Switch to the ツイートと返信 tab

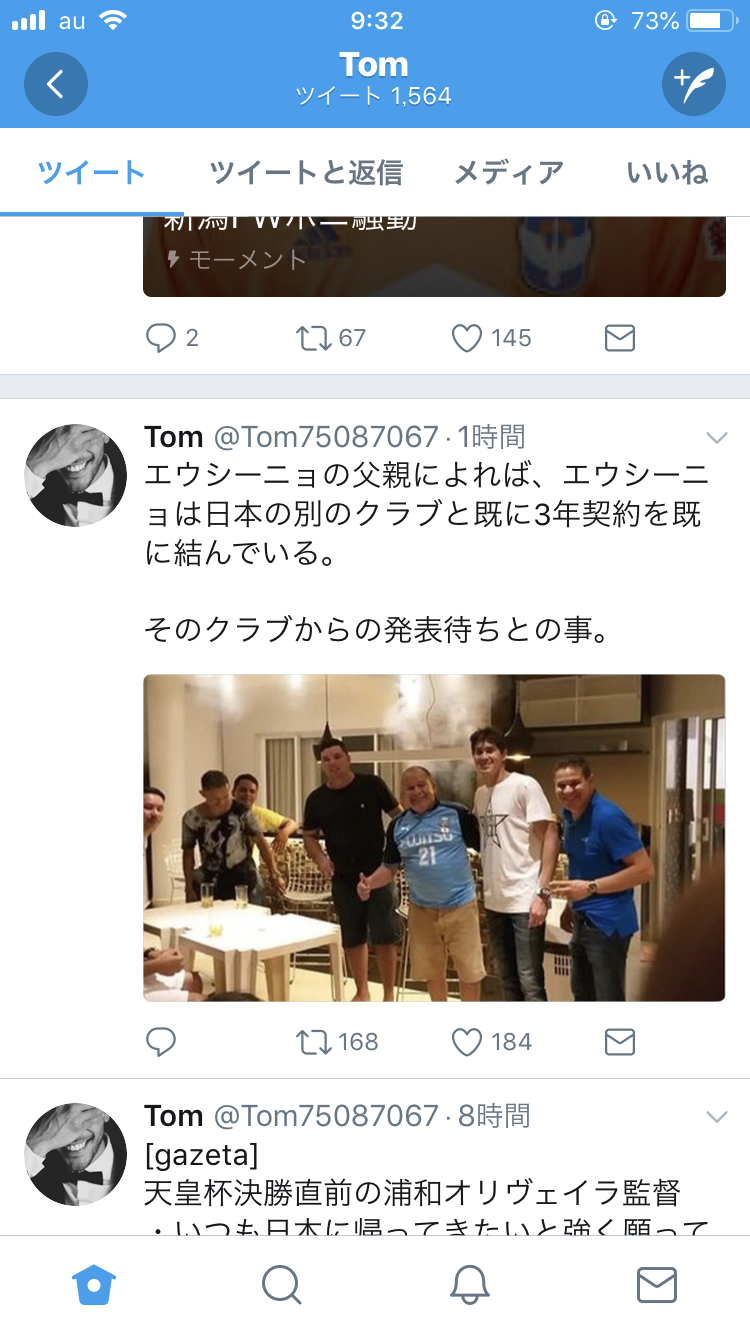point(305,173)
